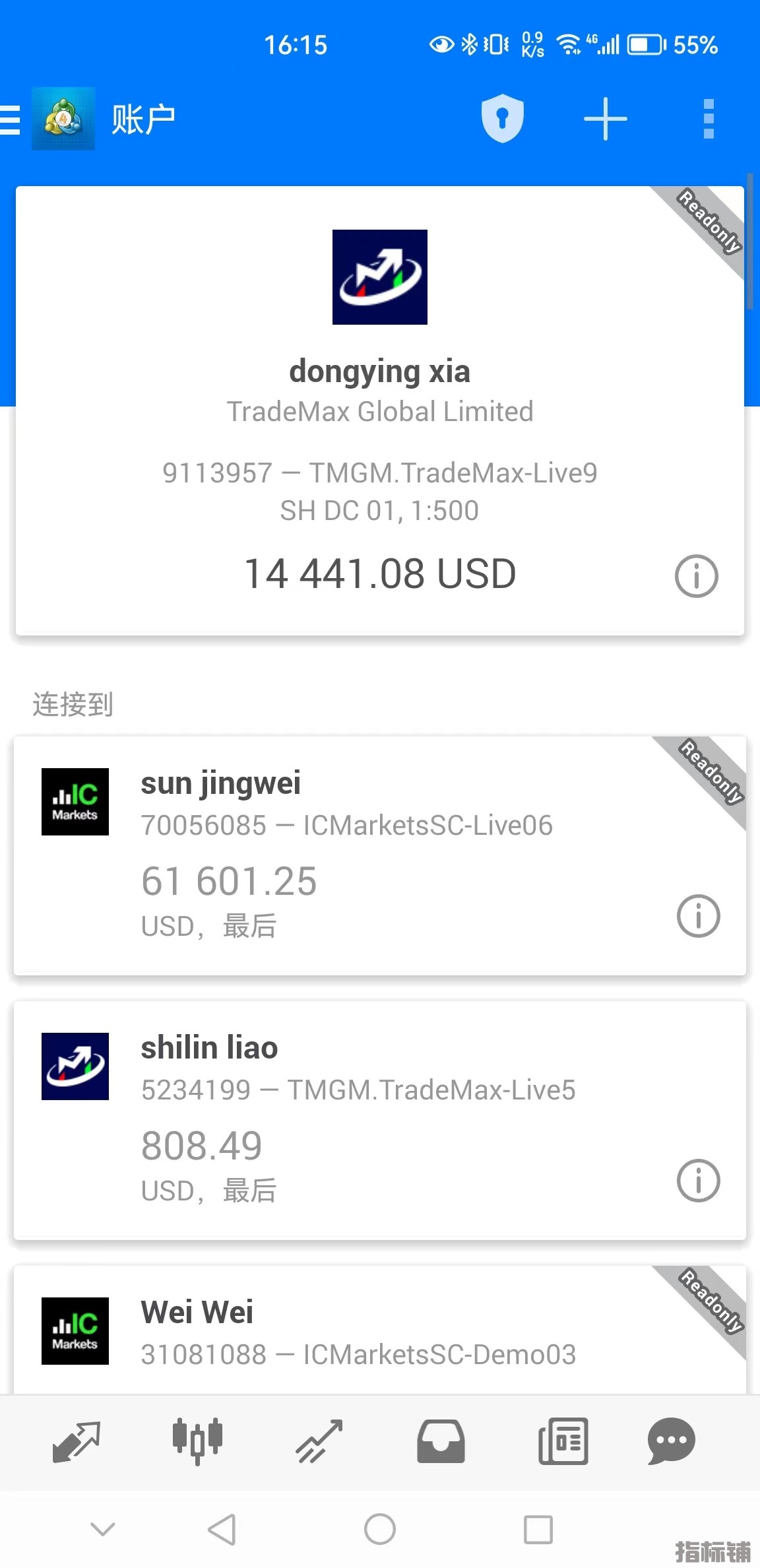Image resolution: width=760 pixels, height=1568 pixels.
Task: Switch to the quotes tab
Action: point(77,1441)
